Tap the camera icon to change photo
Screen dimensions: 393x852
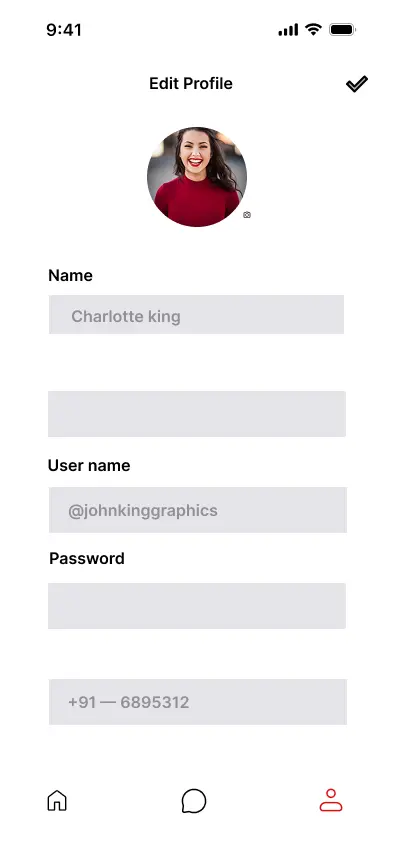(x=247, y=215)
